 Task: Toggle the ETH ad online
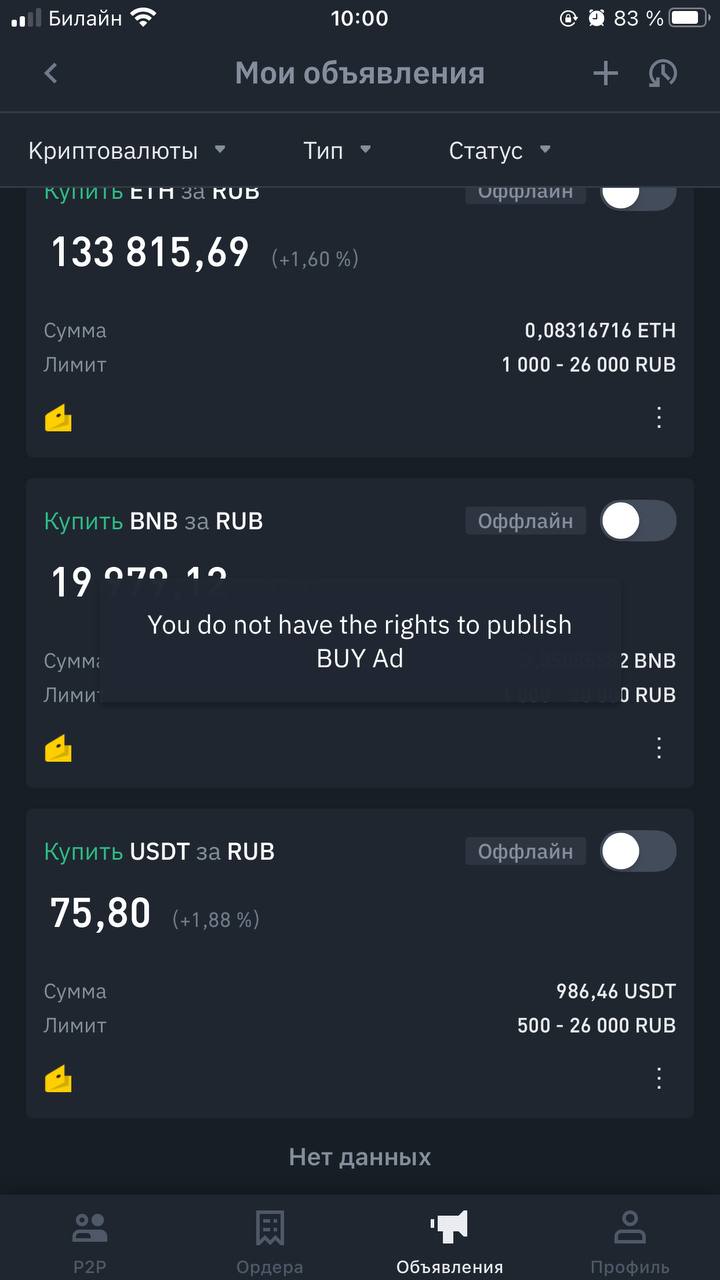638,196
